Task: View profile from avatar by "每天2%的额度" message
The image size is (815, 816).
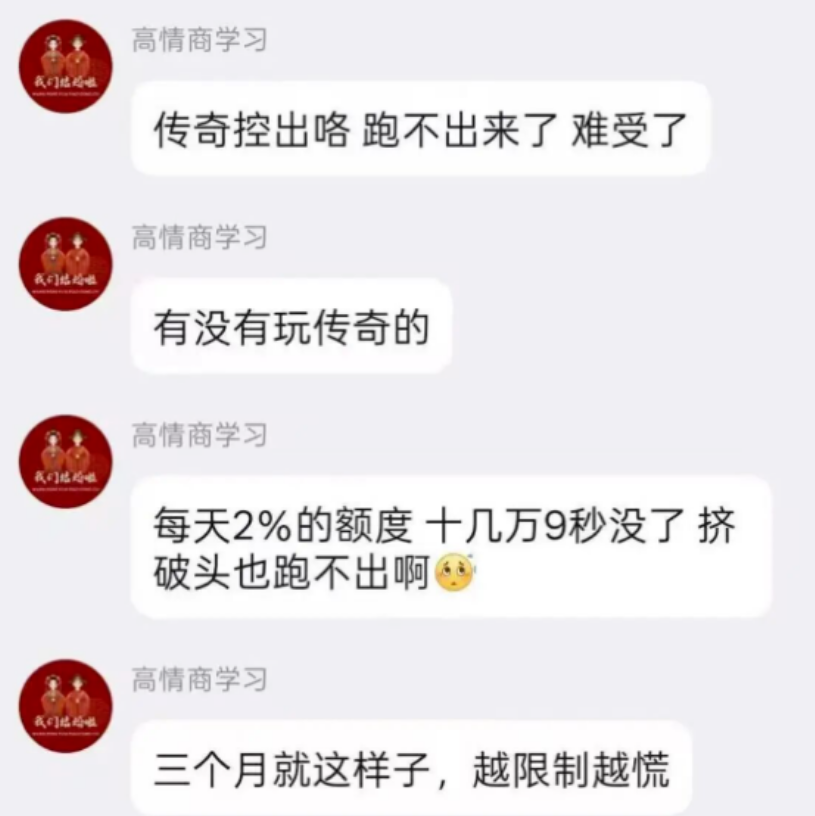Action: (66, 462)
